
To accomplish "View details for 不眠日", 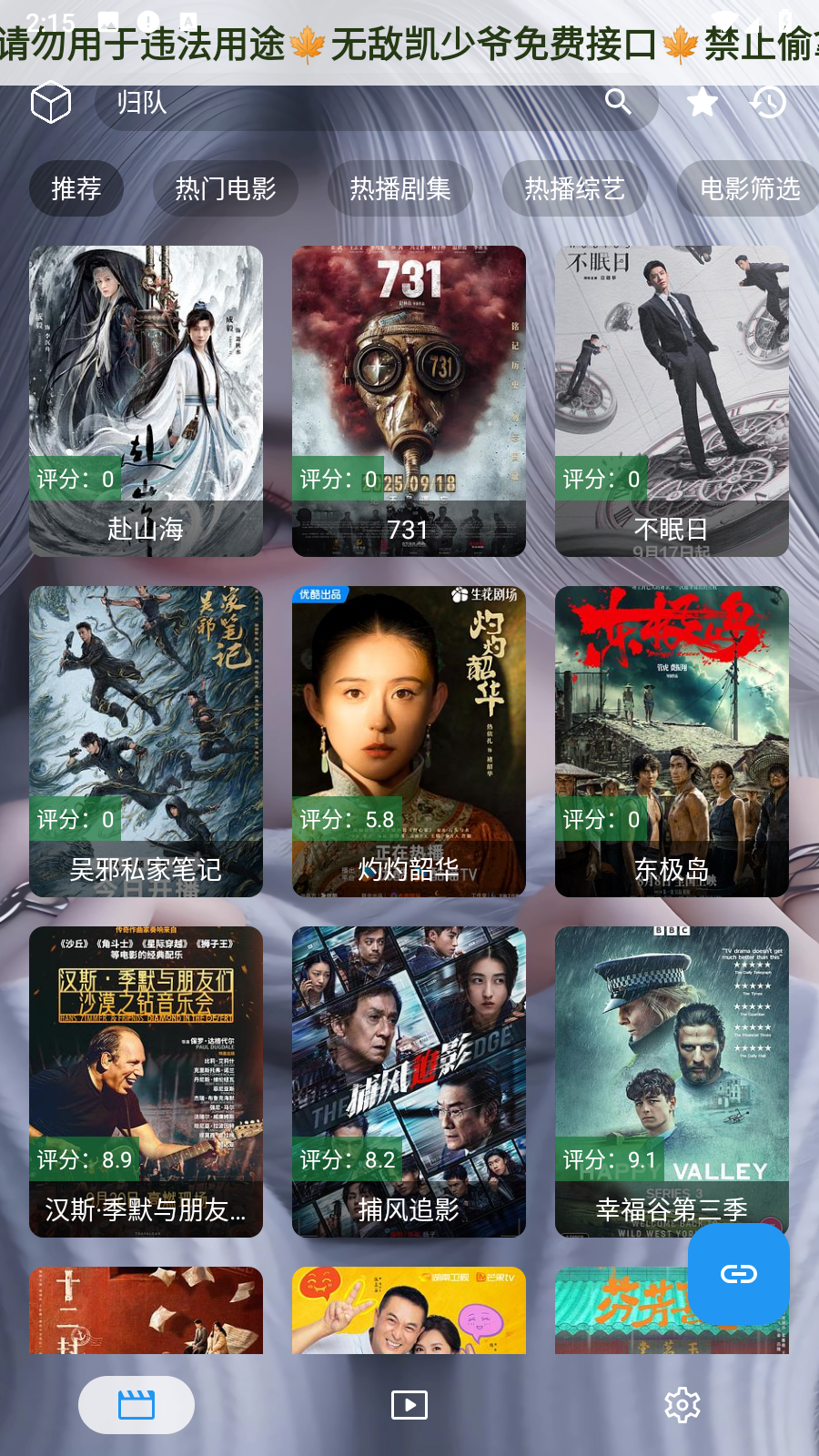I will tap(672, 400).
